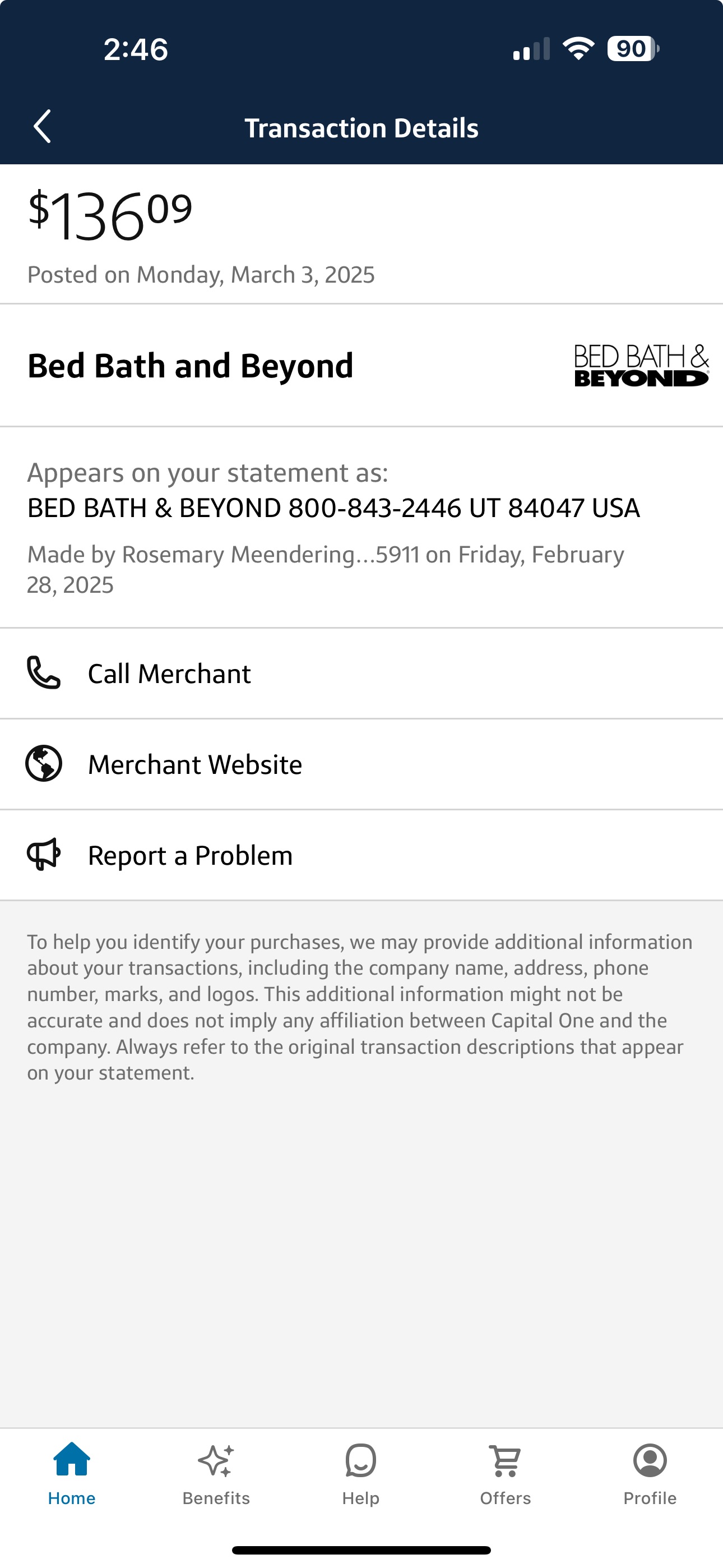
Task: Select the Call Merchant option
Action: pyautogui.click(x=361, y=673)
